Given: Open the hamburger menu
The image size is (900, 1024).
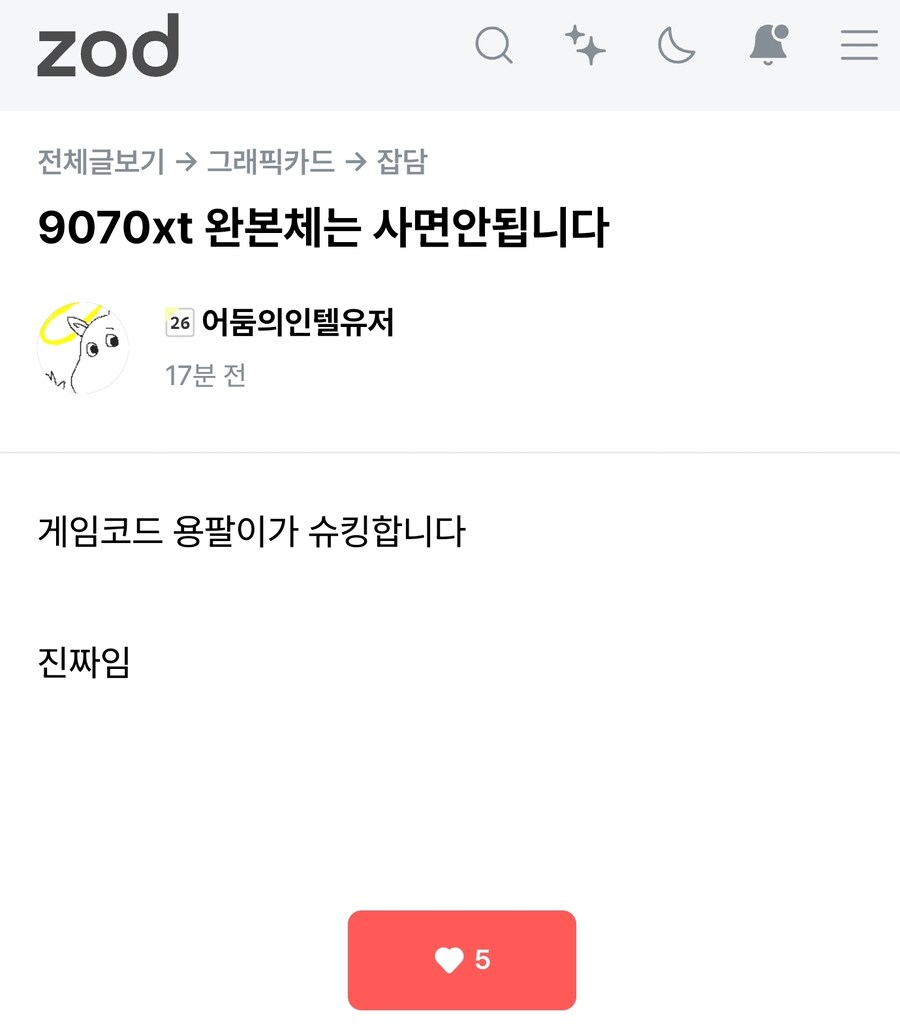Looking at the screenshot, I should pyautogui.click(x=859, y=46).
